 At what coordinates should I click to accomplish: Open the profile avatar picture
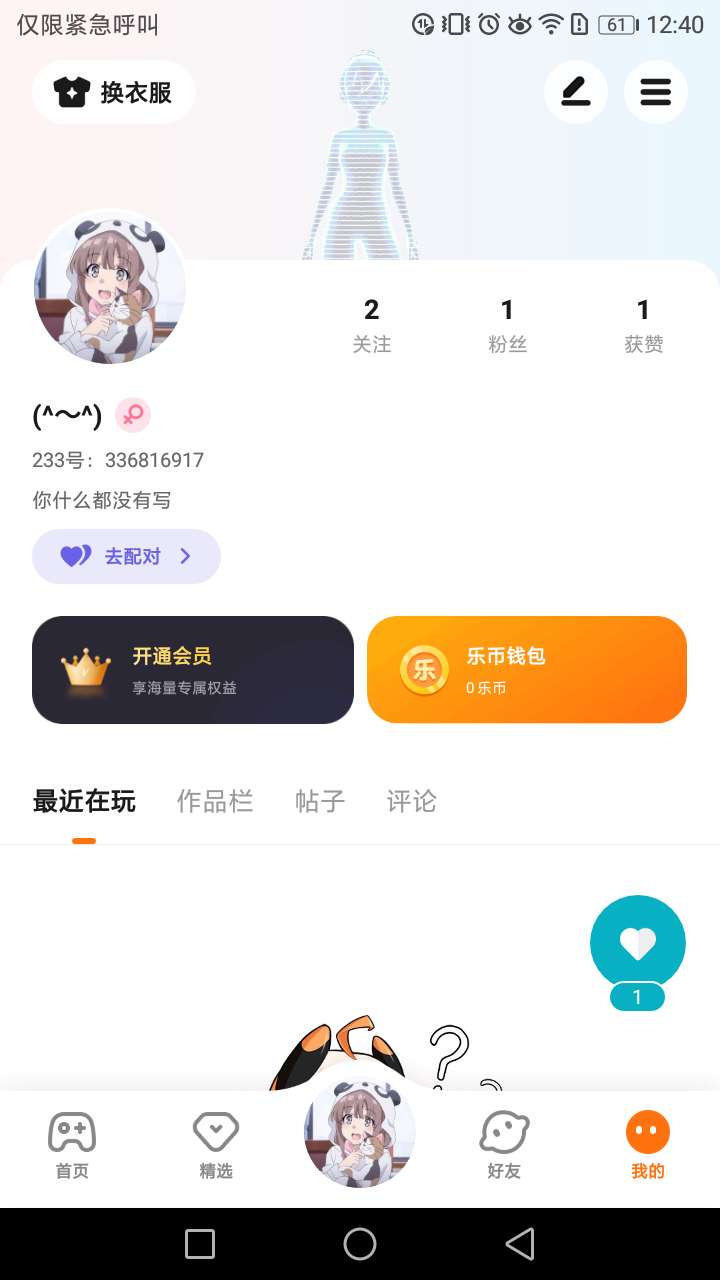[110, 287]
